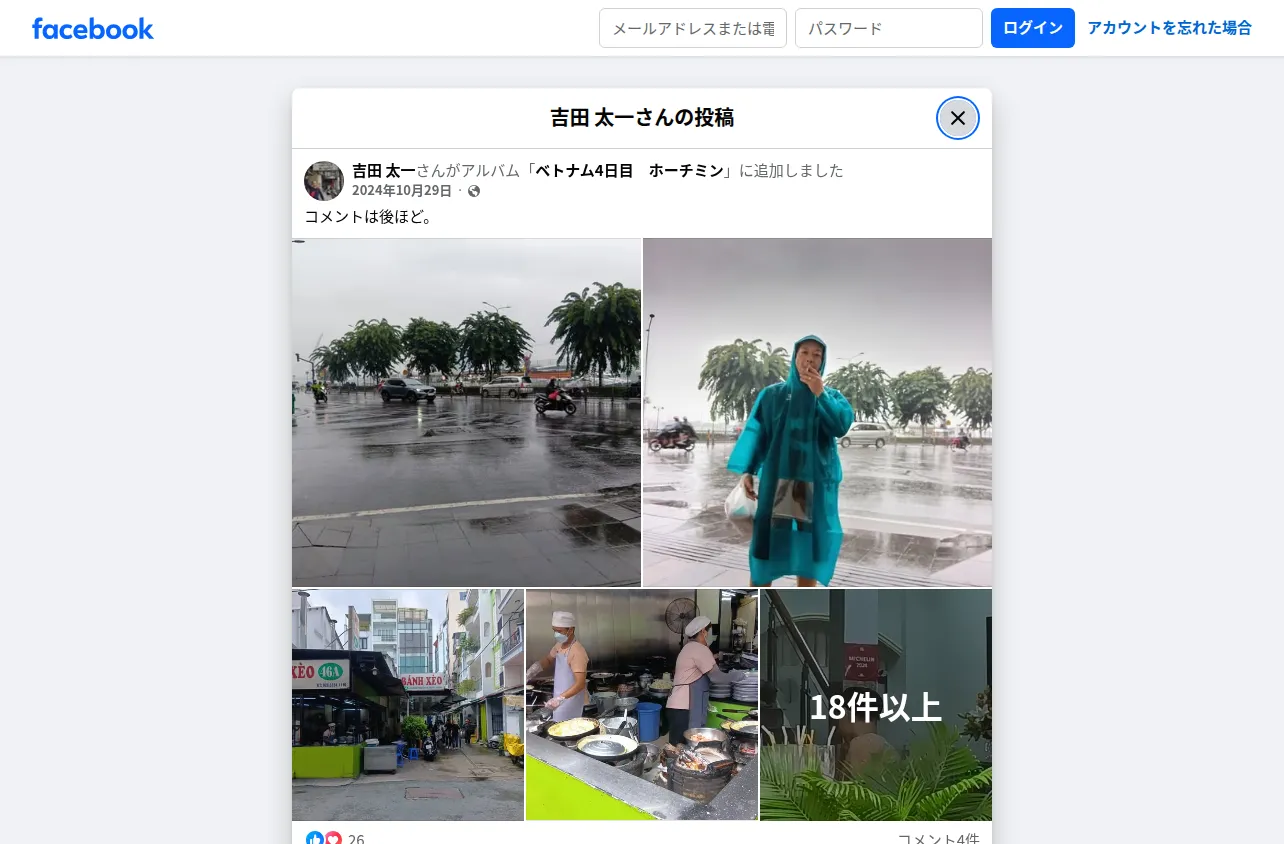The width and height of the screenshot is (1284, 844).
Task: Open アカウントを忘れた場合 link
Action: pyautogui.click(x=1169, y=28)
